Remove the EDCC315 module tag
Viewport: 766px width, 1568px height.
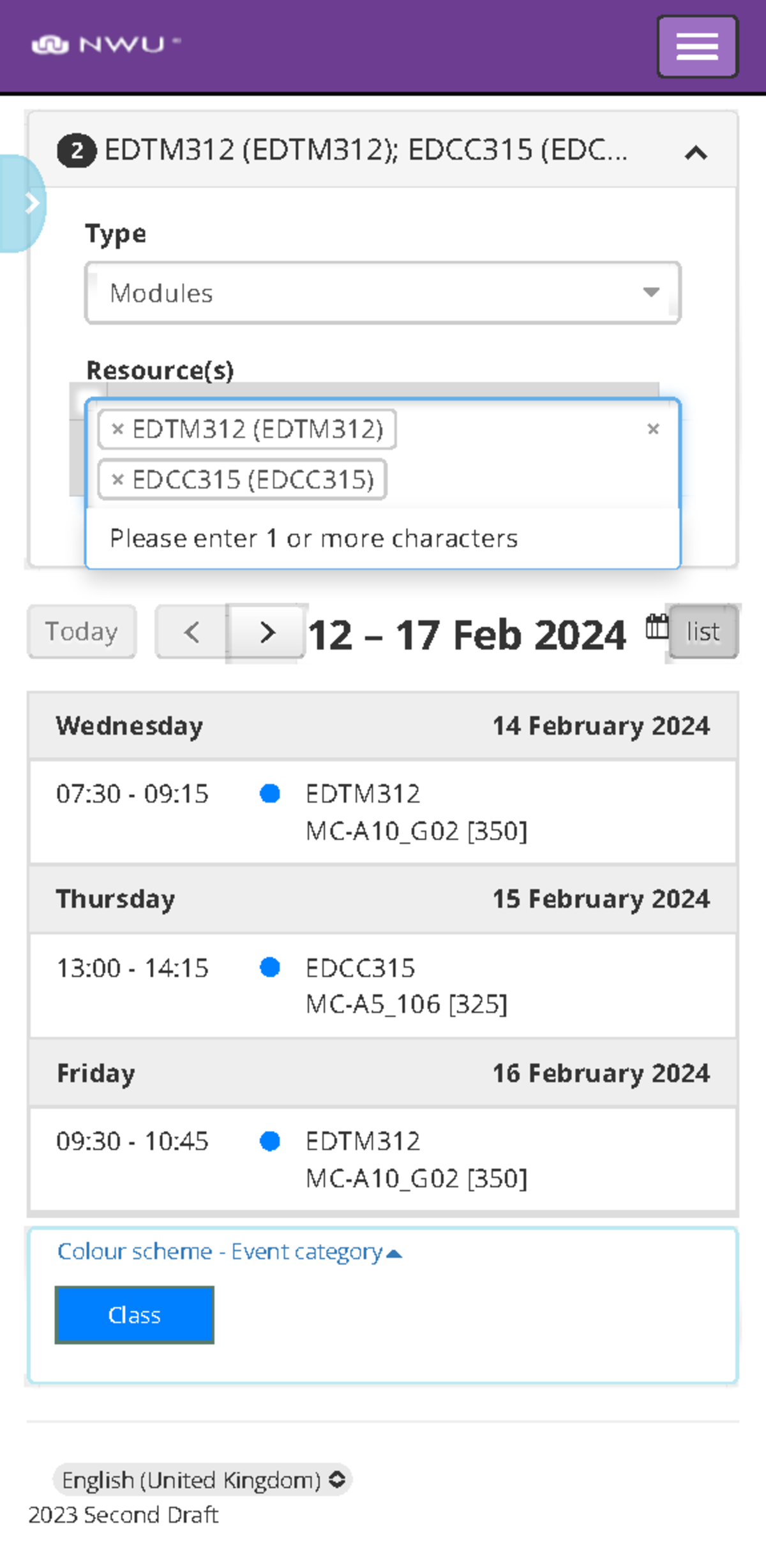[x=117, y=478]
